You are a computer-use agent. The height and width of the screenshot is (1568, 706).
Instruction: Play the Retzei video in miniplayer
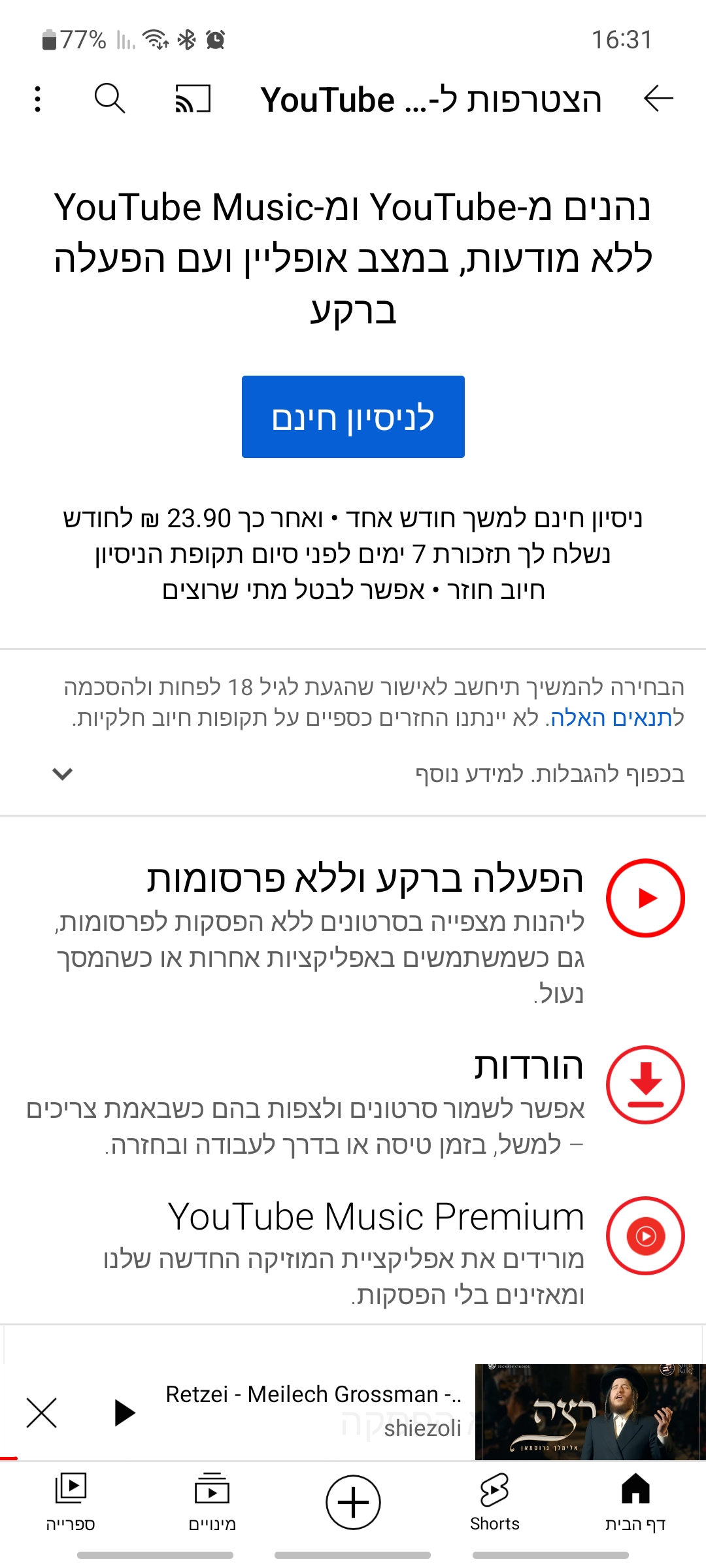(x=124, y=1413)
